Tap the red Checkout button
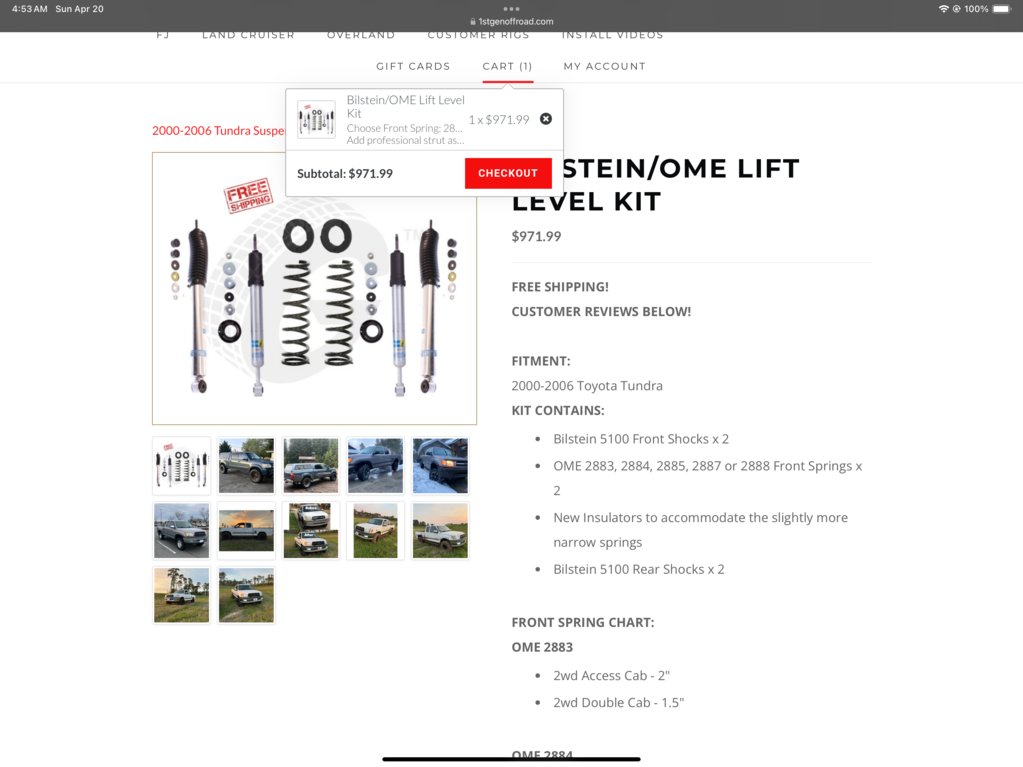Screen dimensions: 1023x767 coord(507,173)
